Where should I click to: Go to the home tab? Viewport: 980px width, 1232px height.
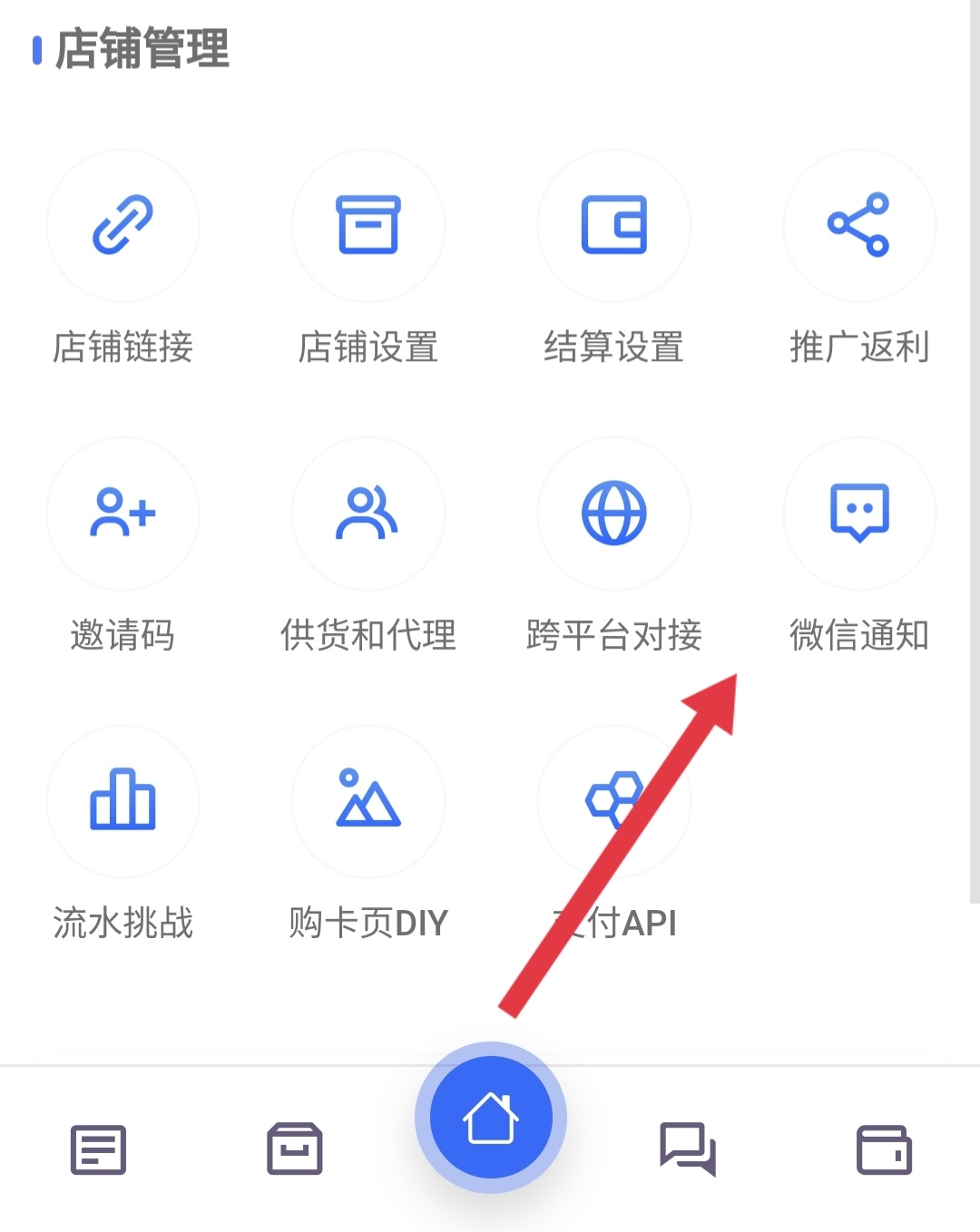click(x=491, y=1118)
